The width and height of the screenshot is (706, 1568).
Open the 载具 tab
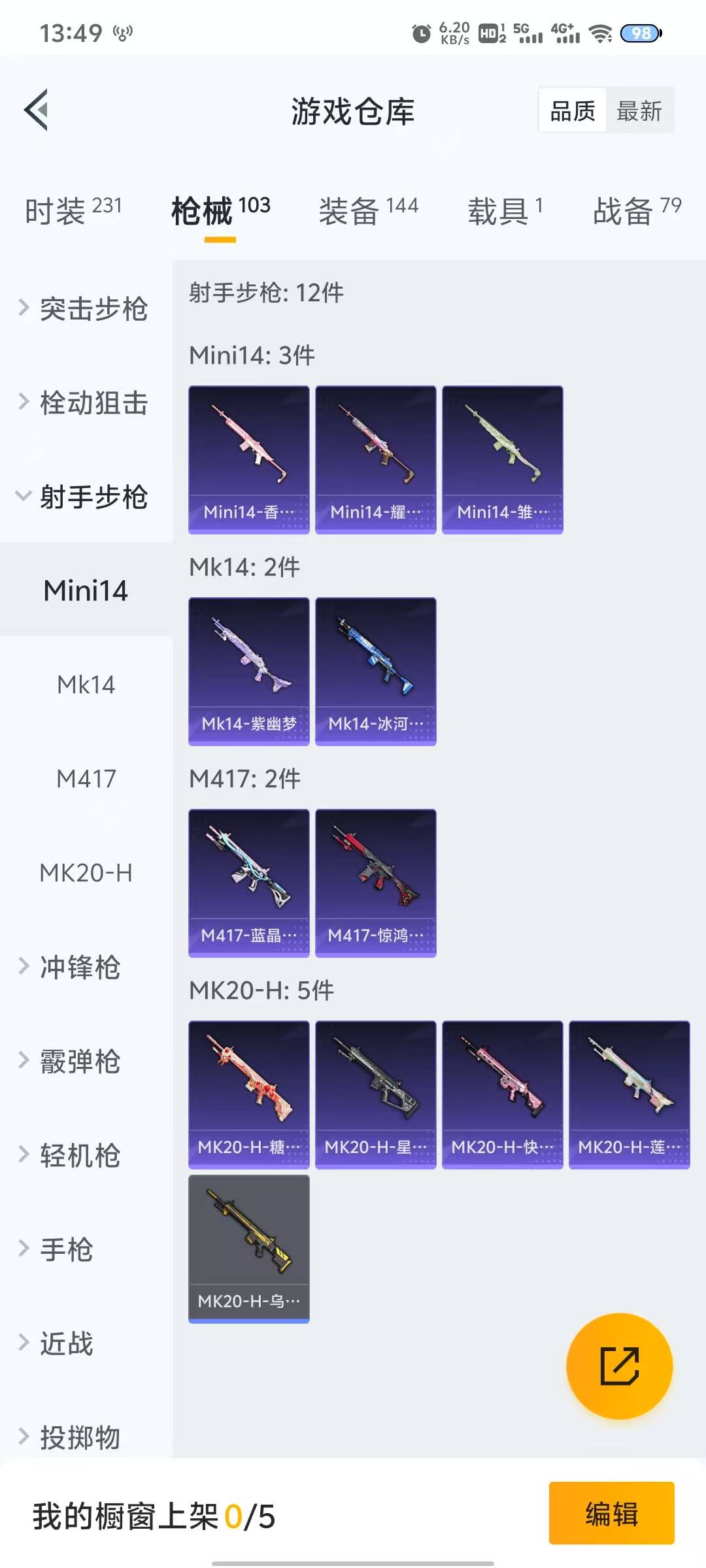click(505, 211)
